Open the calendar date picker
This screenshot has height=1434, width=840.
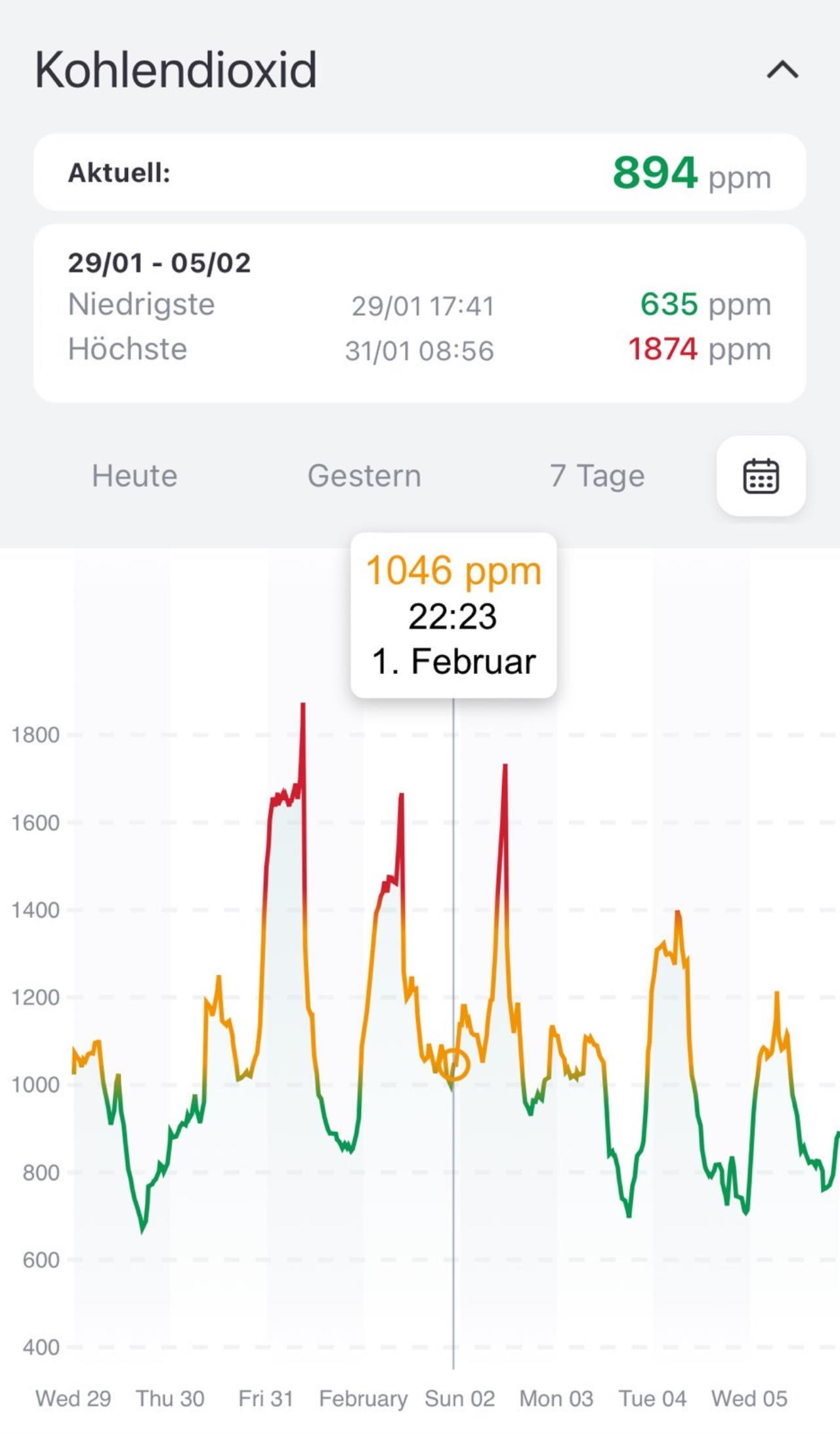coord(761,476)
